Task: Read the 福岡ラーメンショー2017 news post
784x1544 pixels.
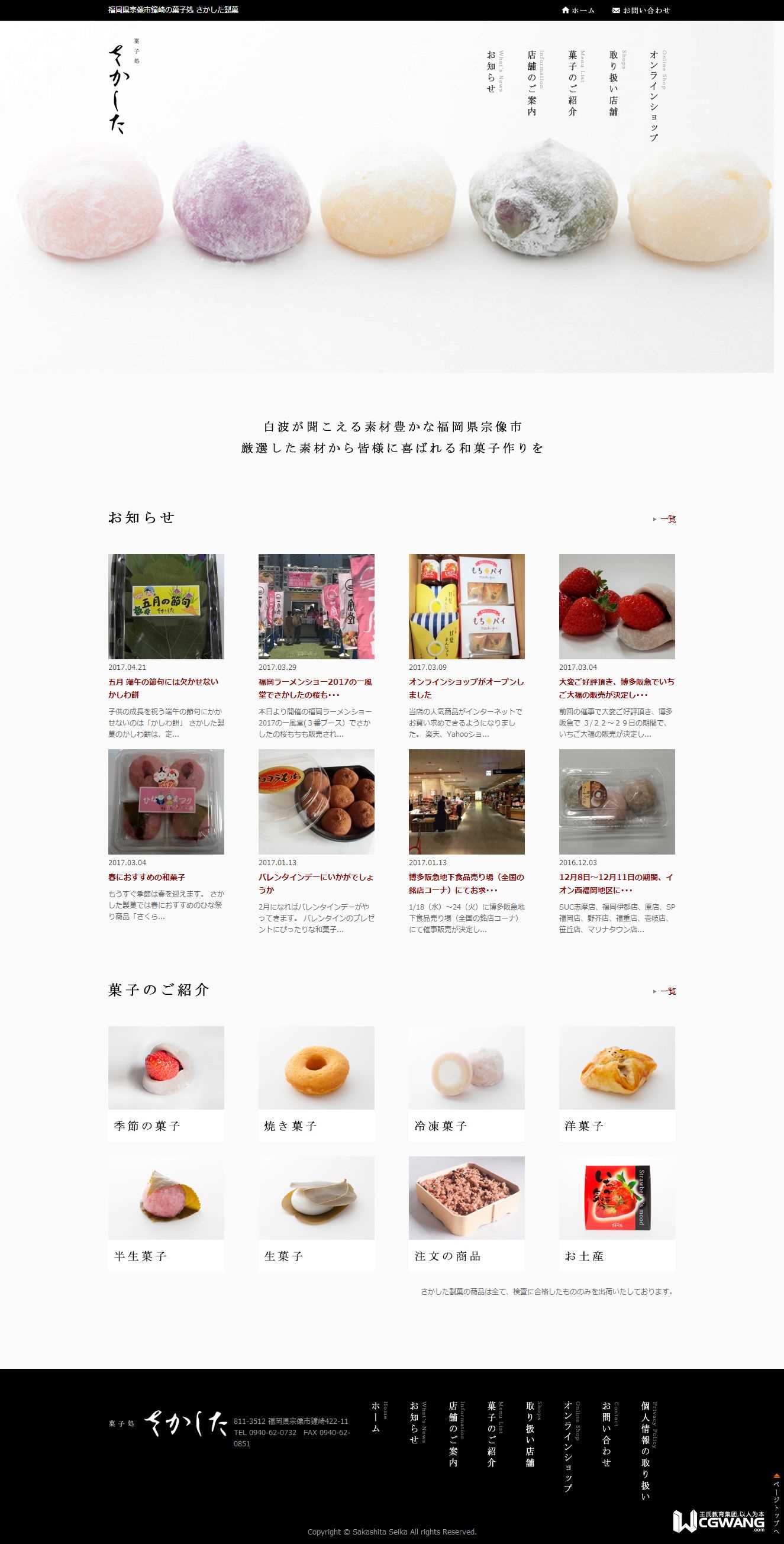Action: coord(315,688)
